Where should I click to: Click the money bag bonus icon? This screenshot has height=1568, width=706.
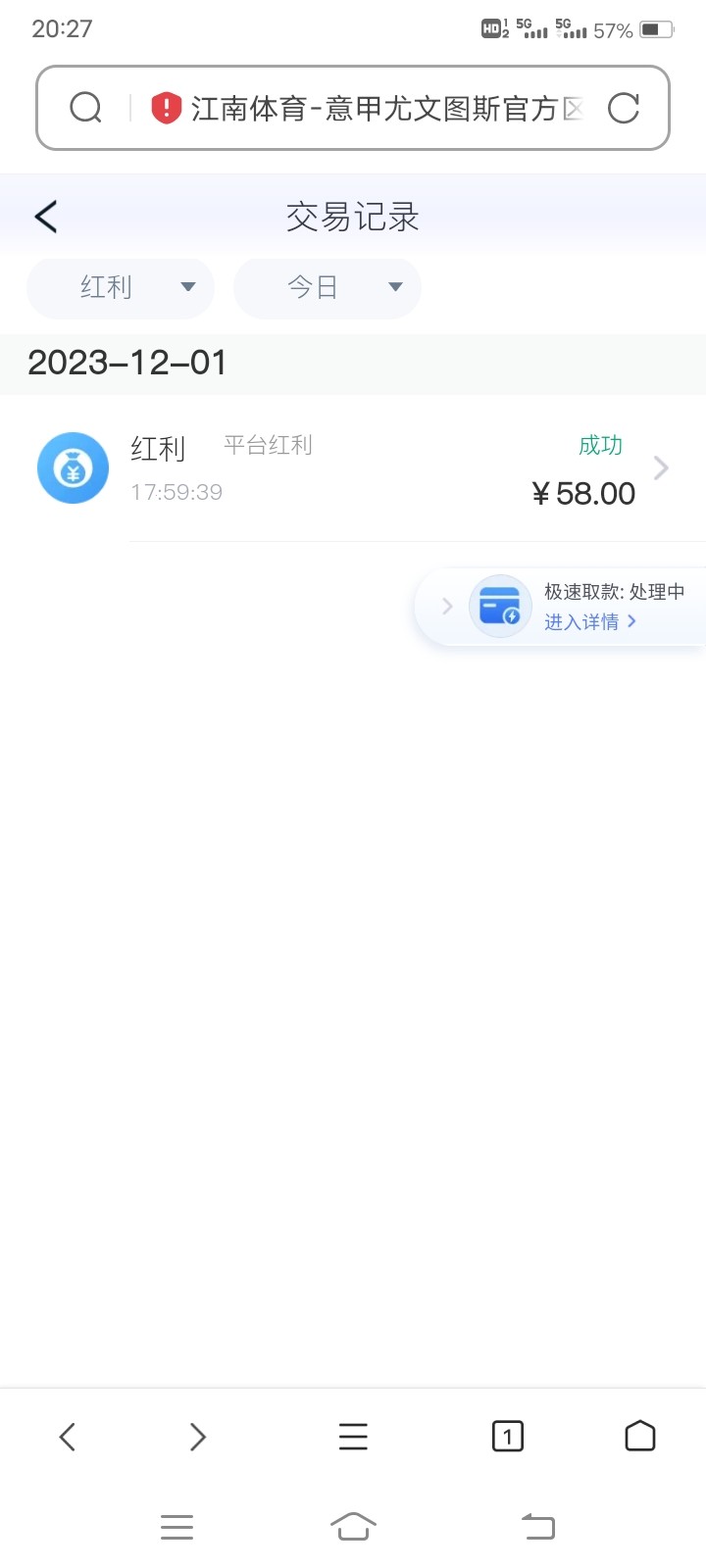click(73, 467)
